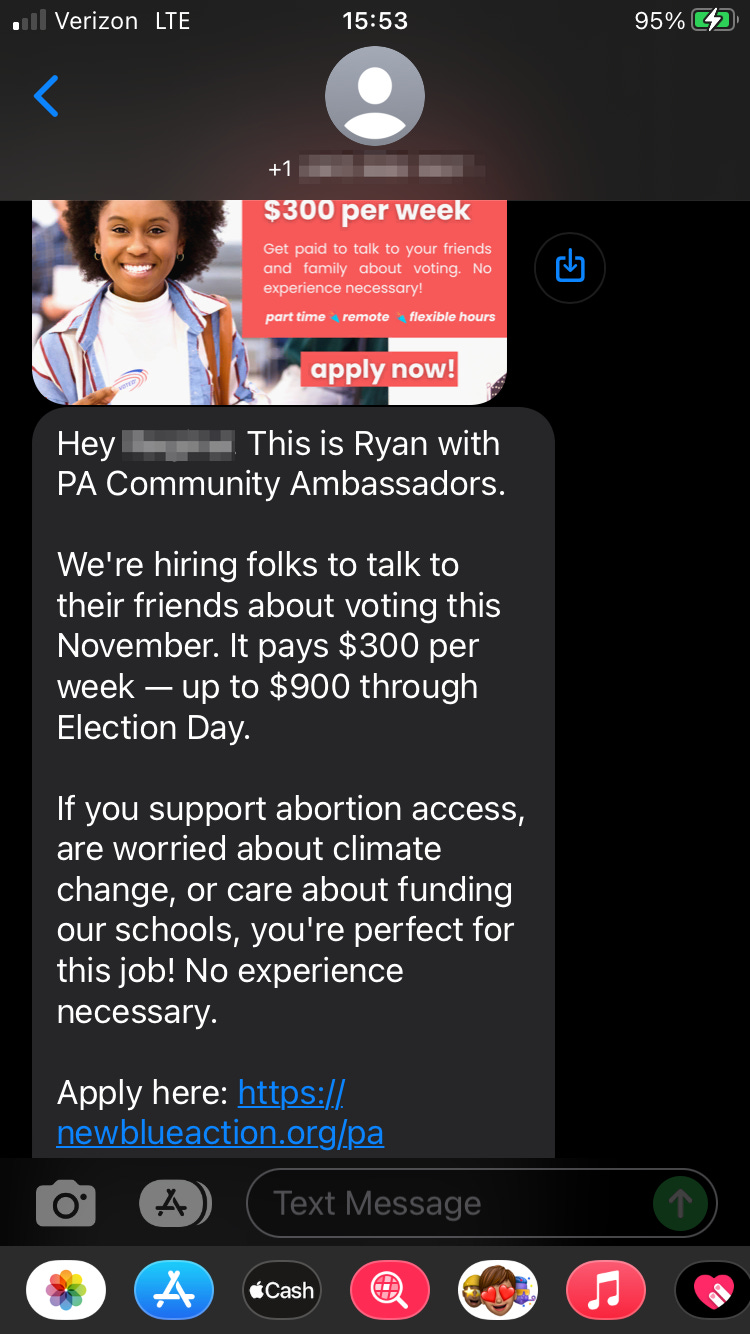This screenshot has height=1334, width=750.
Task: Open the $300 per week image attachment
Action: pos(270,300)
